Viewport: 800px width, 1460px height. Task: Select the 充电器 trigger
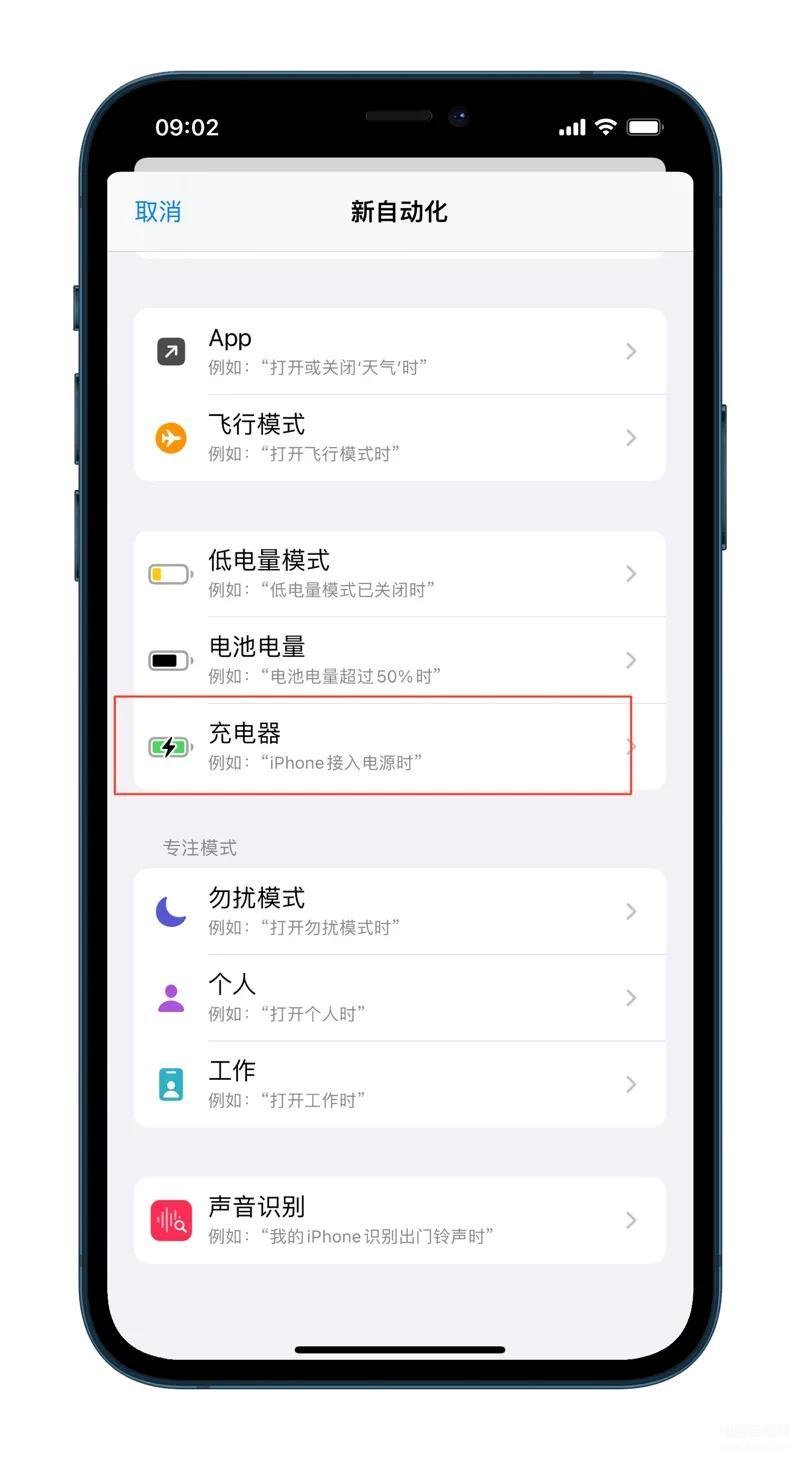point(400,747)
